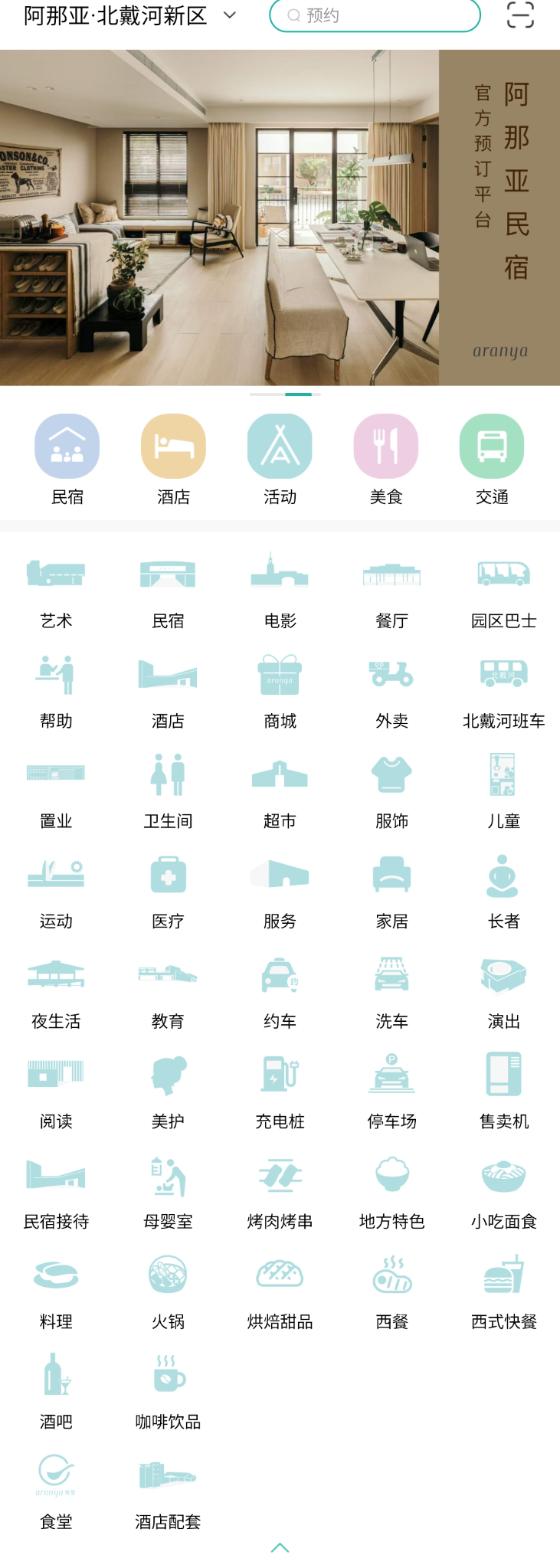Open 咖啡饮品 category

coord(168,1393)
